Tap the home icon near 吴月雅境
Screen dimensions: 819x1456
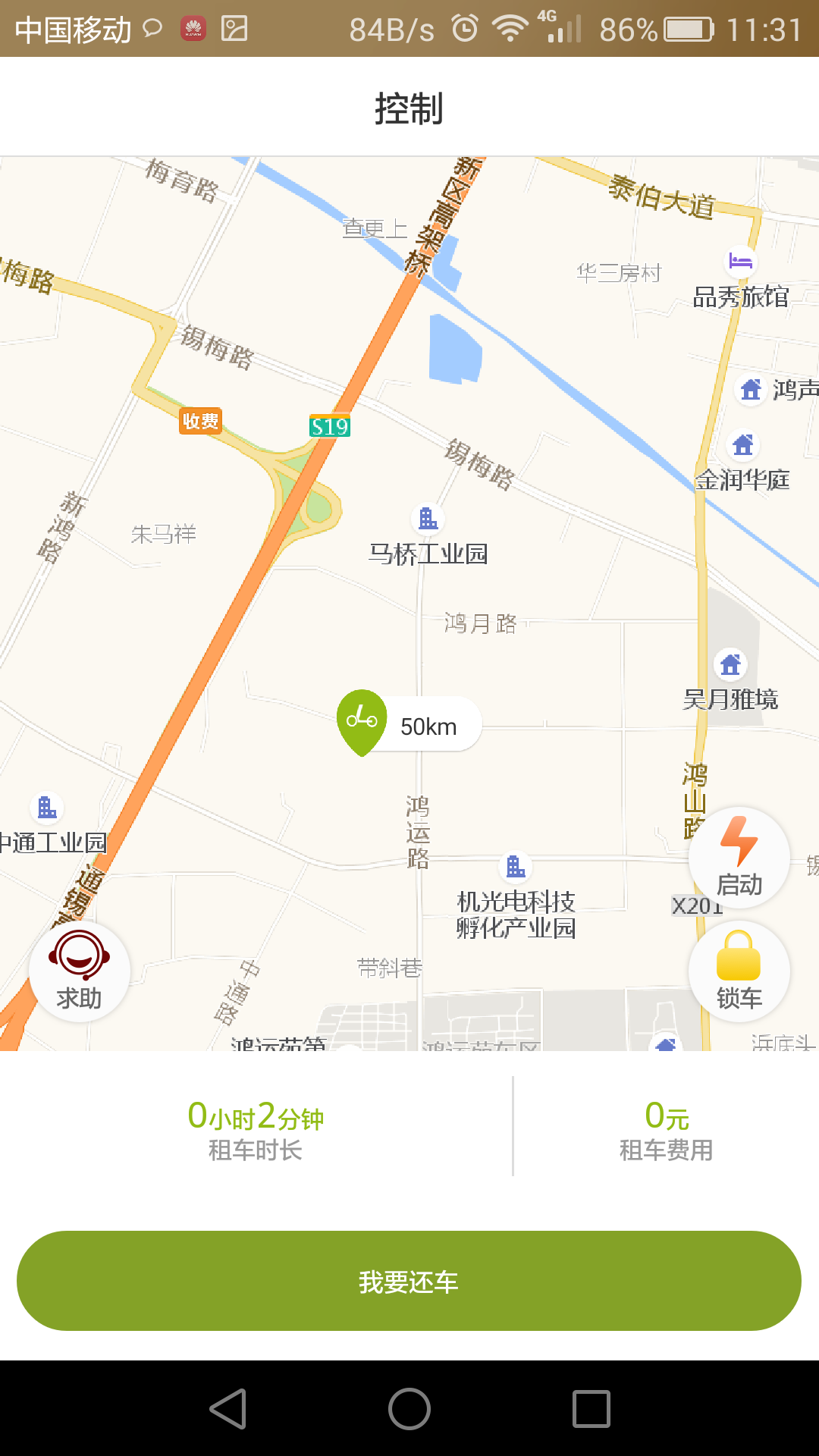point(730,664)
